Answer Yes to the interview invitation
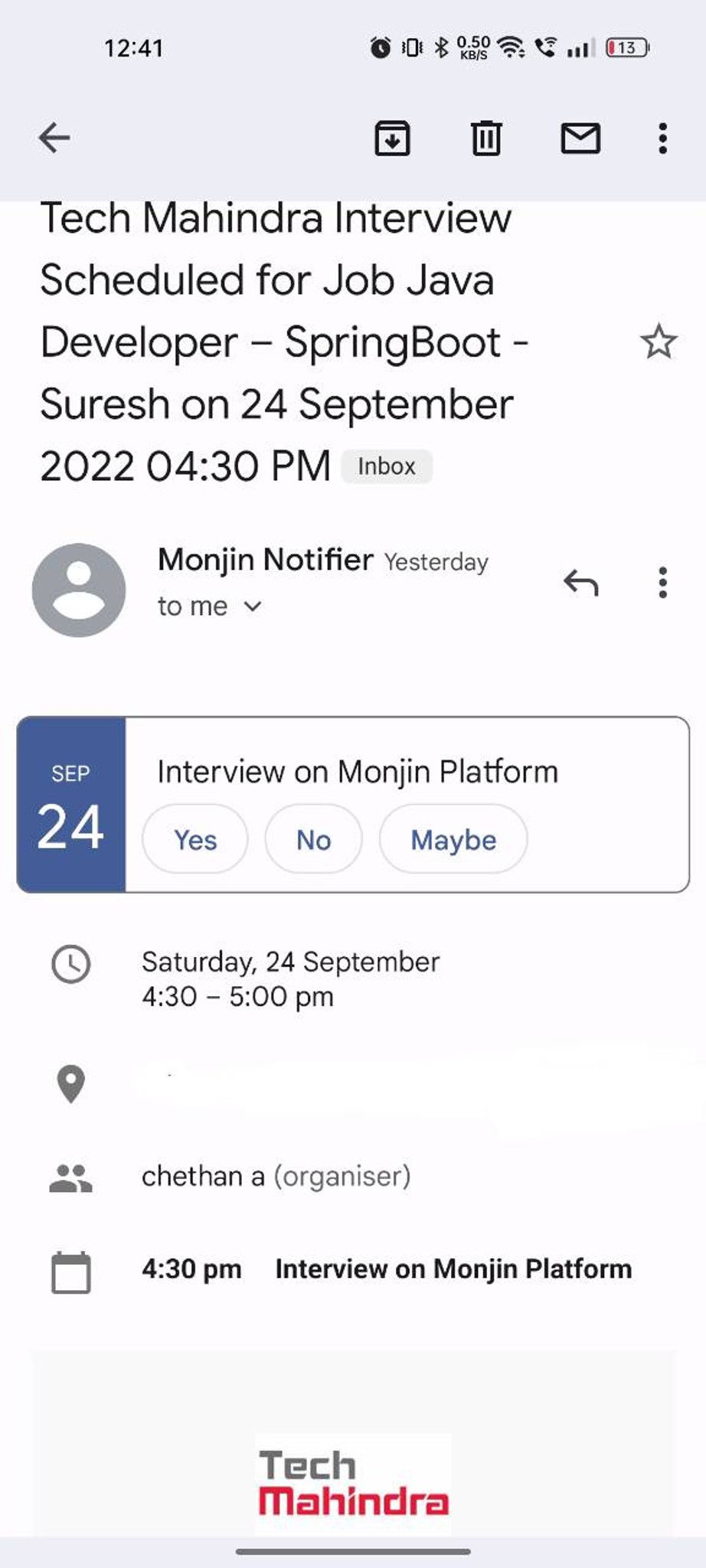This screenshot has width=706, height=1568. pos(194,839)
